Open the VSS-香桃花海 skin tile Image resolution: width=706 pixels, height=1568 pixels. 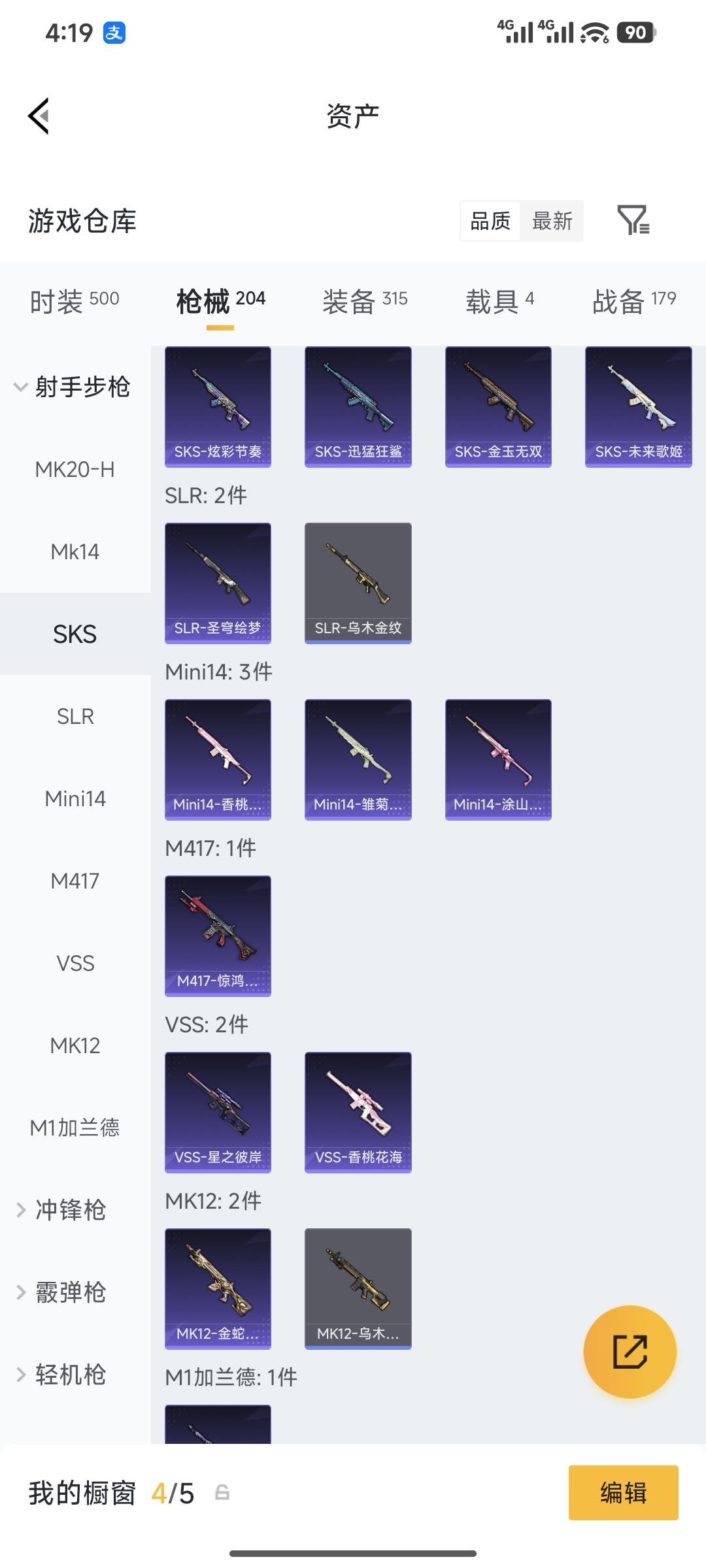(x=358, y=1112)
